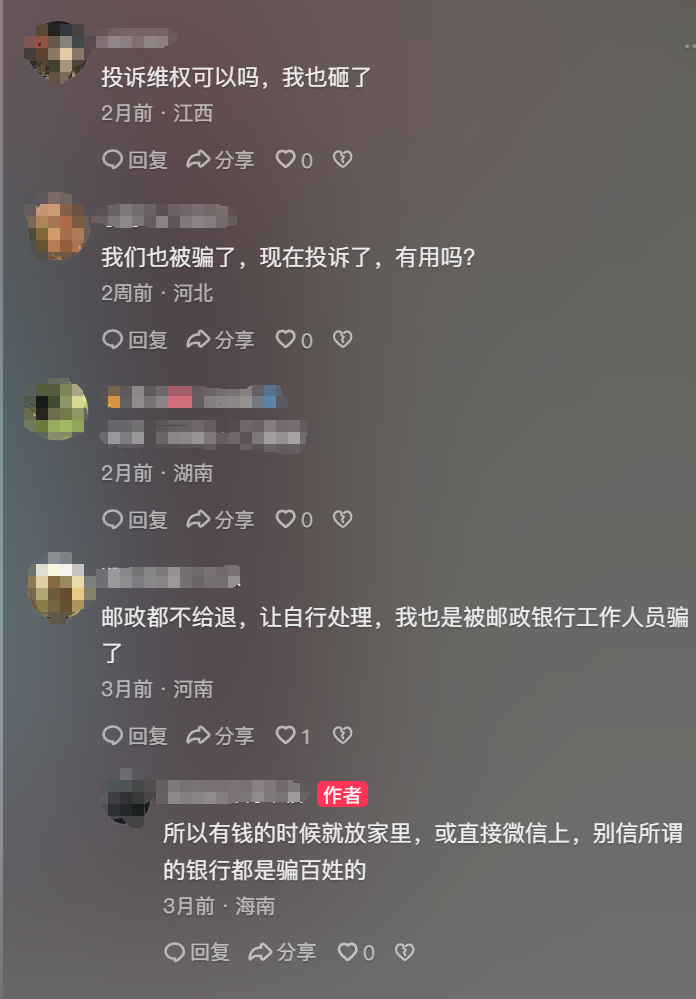Share the Jiangxi commenter's post

[x=221, y=160]
